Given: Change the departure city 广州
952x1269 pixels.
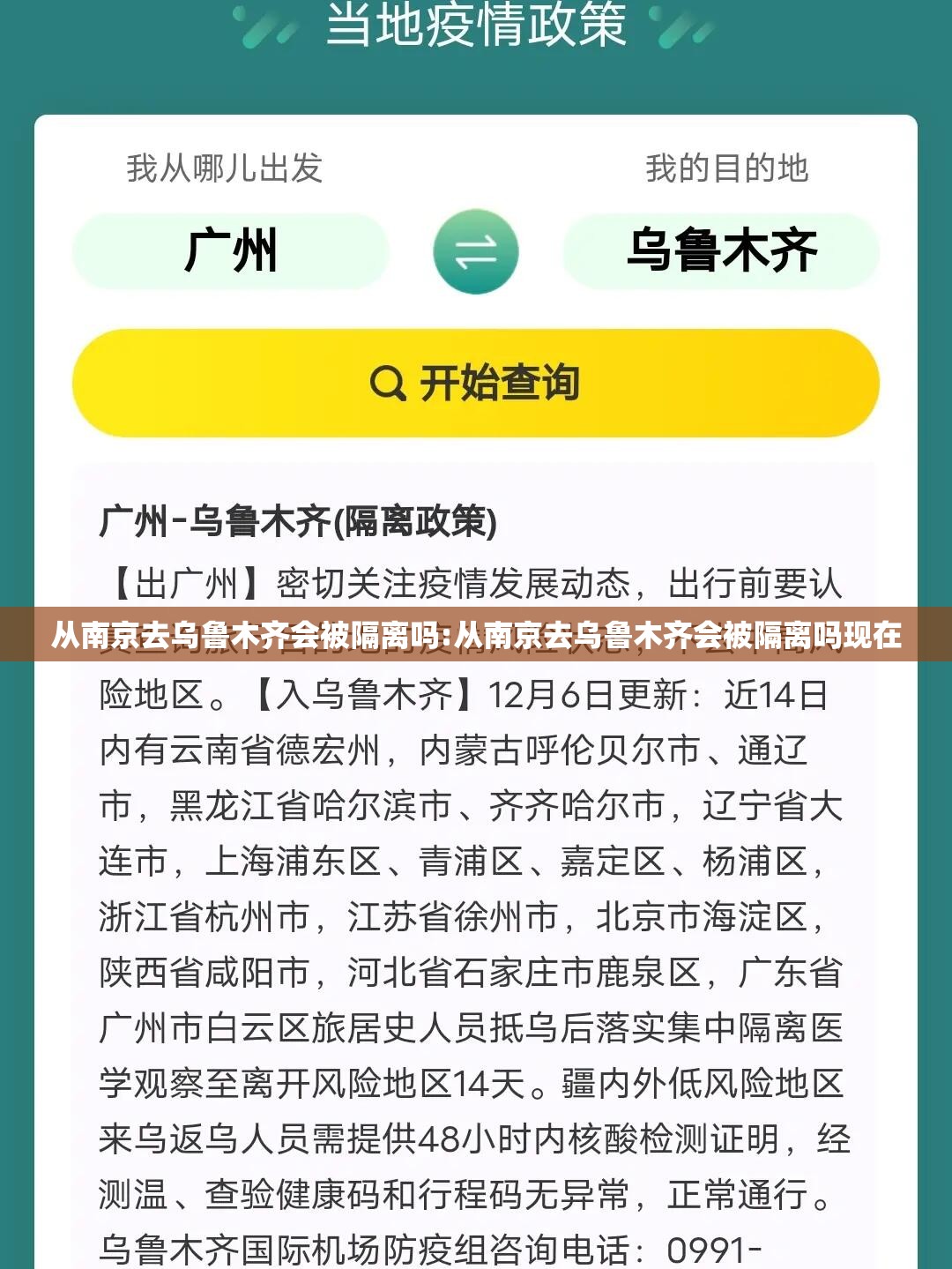Looking at the screenshot, I should pyautogui.click(x=231, y=251).
